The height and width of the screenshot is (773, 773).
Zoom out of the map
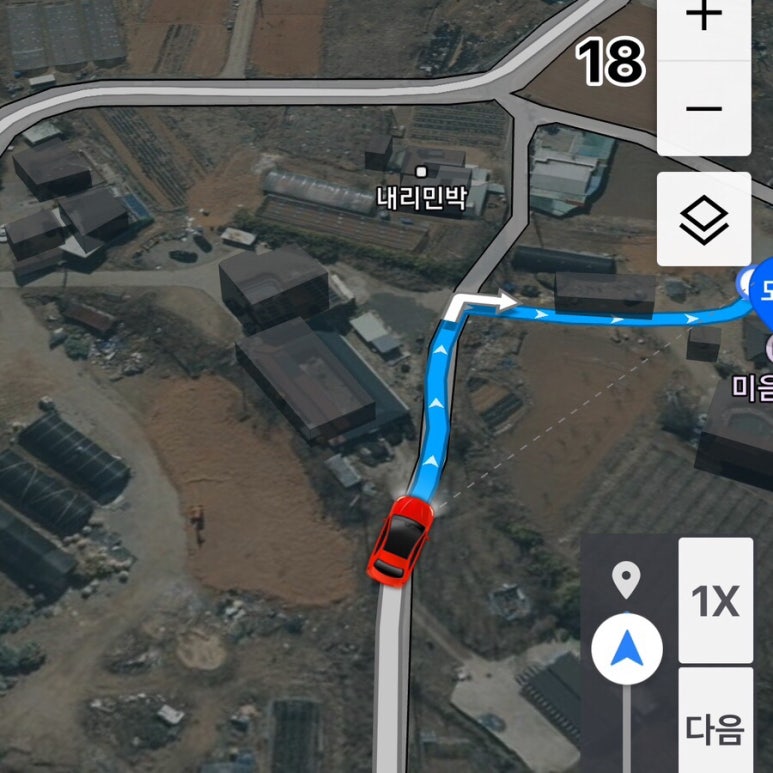click(704, 108)
